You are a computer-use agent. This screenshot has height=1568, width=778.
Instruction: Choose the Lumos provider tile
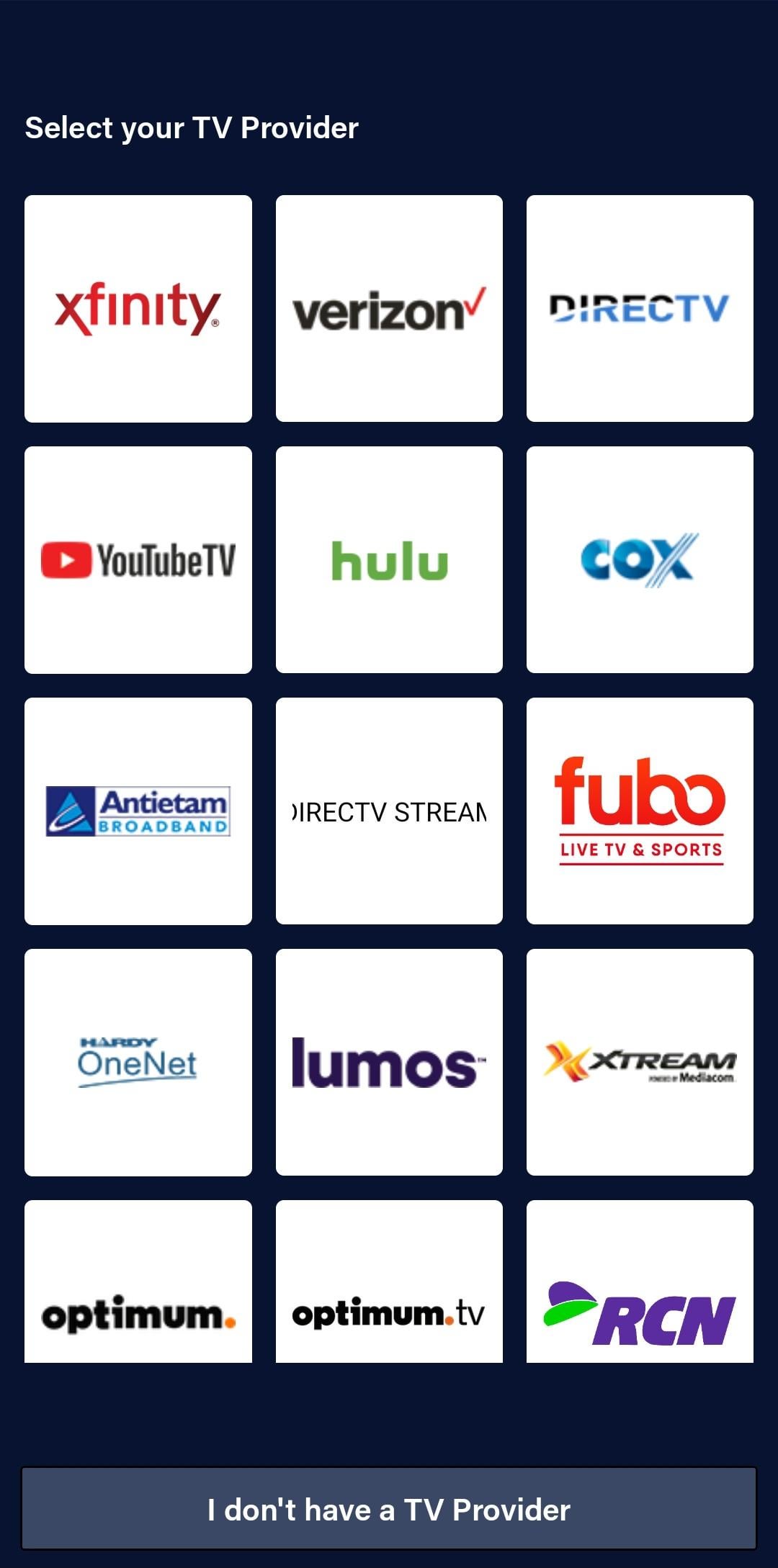(x=389, y=1062)
